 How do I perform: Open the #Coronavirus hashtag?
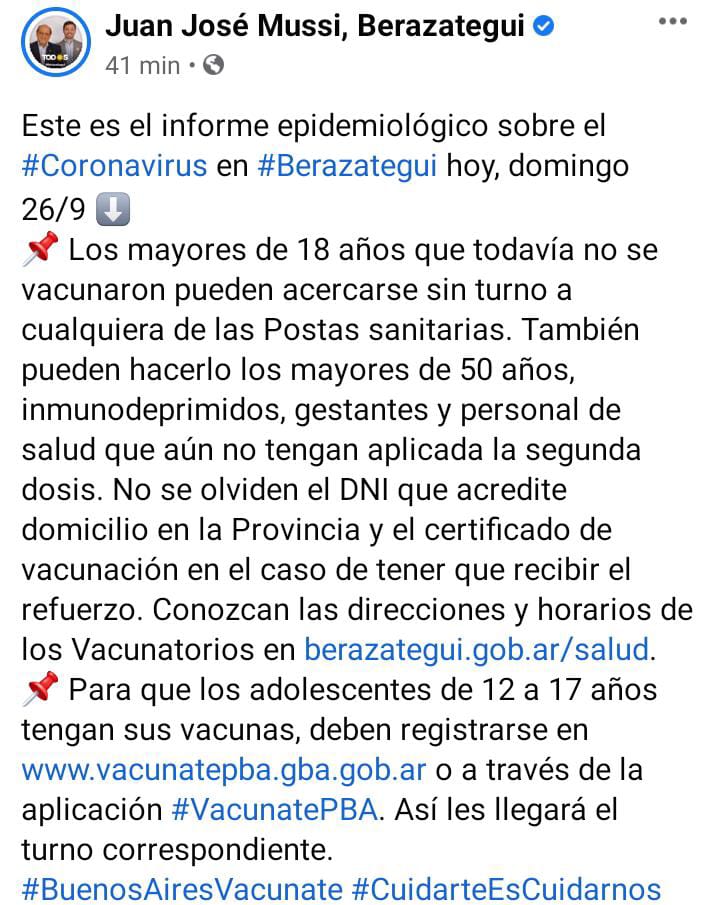pyautogui.click(x=114, y=165)
